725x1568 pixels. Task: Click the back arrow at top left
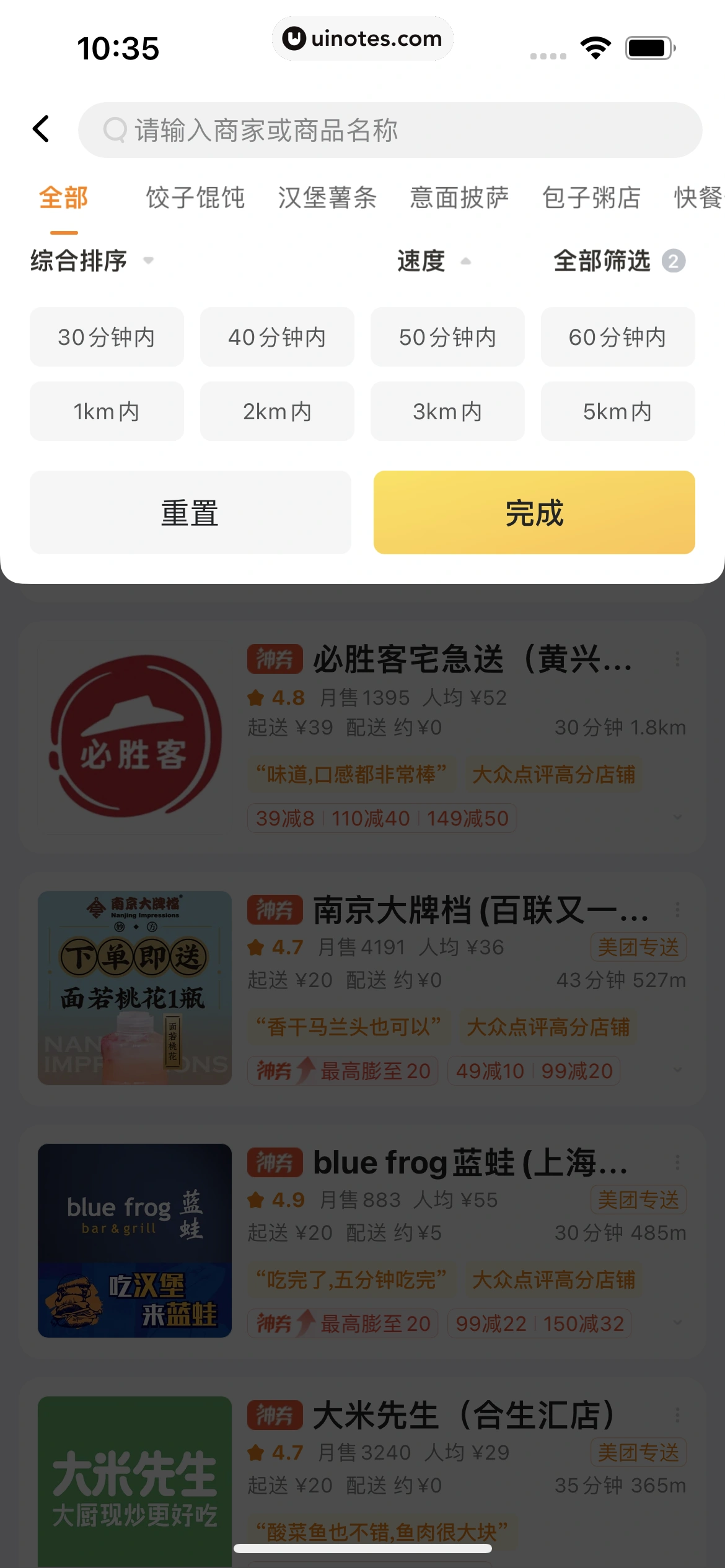40,129
